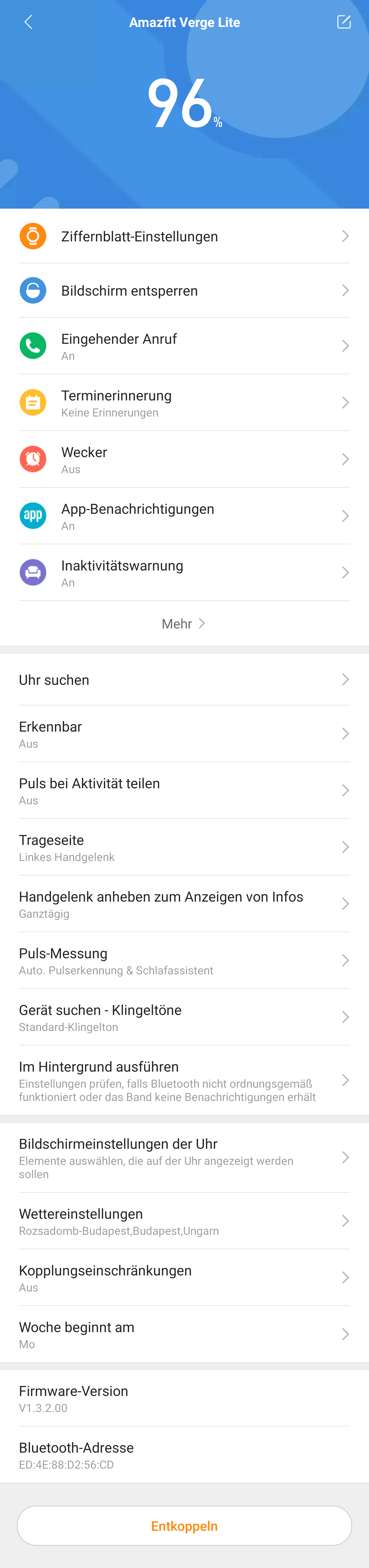Open Puls-Messung settings

tap(184, 960)
